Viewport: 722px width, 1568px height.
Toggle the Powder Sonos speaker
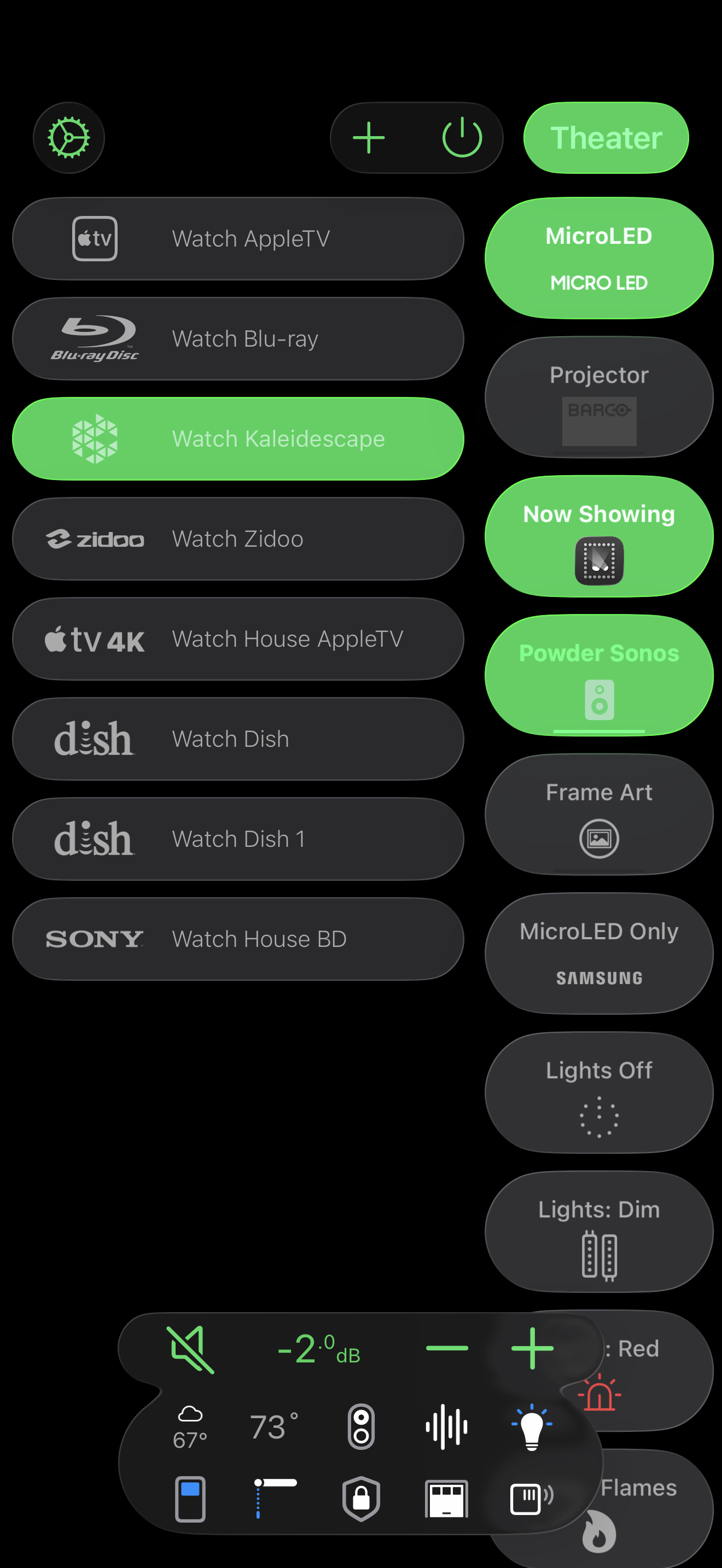pos(598,673)
